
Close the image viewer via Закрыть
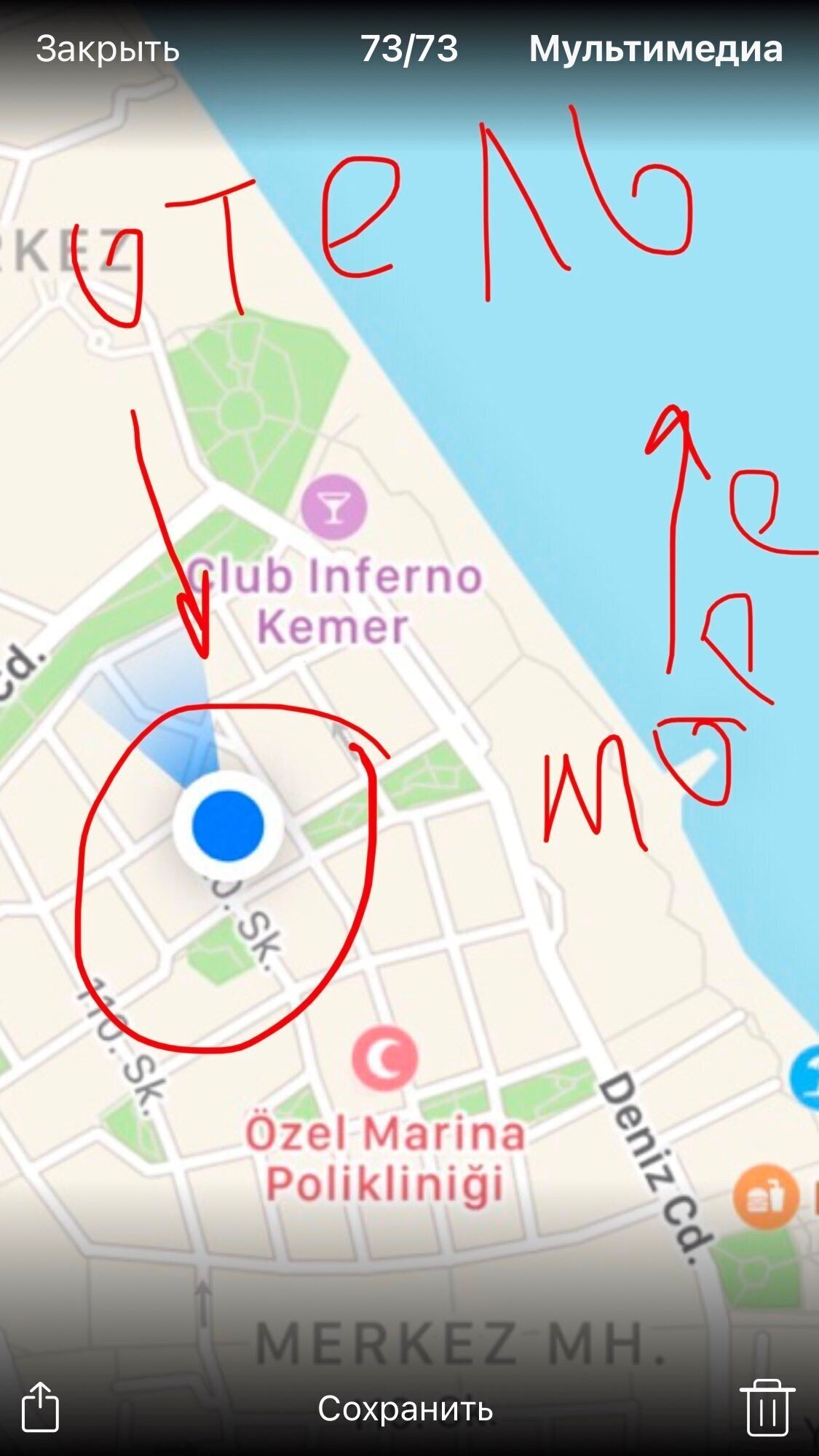(x=108, y=49)
